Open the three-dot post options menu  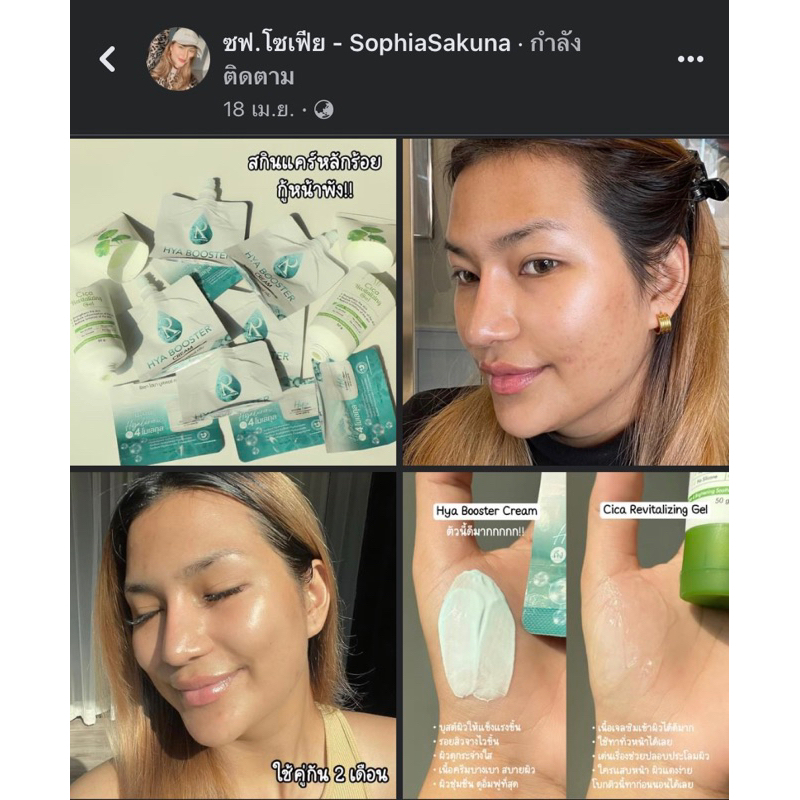click(x=690, y=59)
